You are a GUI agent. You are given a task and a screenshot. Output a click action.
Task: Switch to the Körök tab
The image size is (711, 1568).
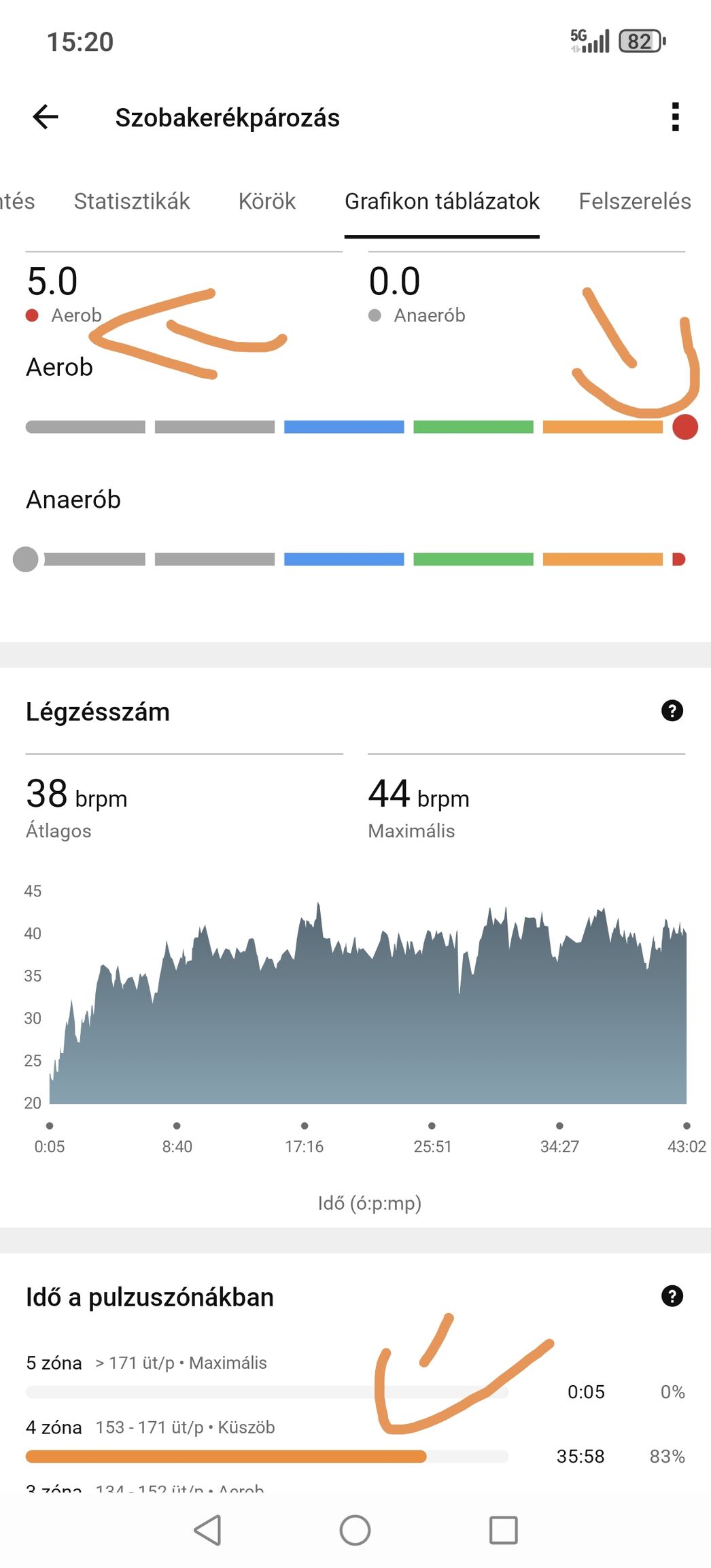267,201
